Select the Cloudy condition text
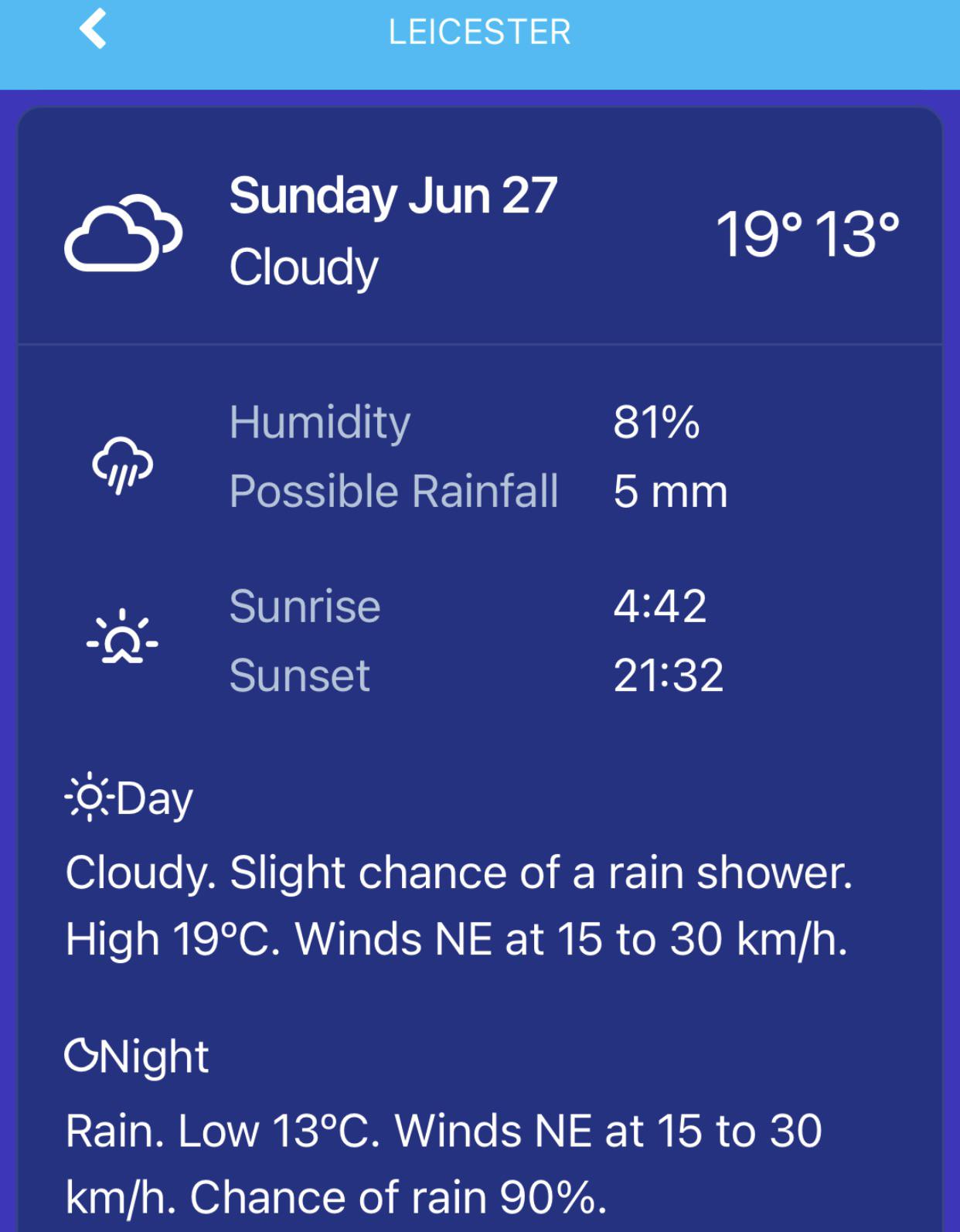 click(x=303, y=269)
